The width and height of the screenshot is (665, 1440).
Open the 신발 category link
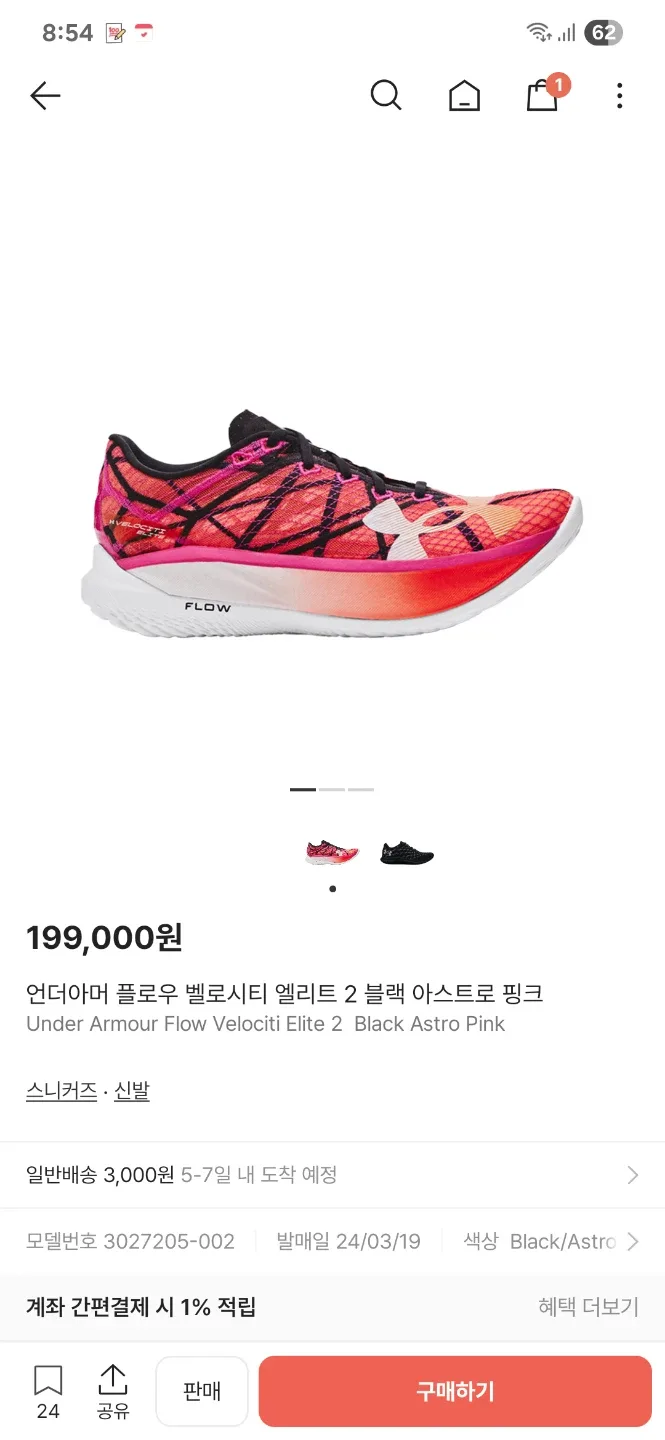tap(132, 1091)
